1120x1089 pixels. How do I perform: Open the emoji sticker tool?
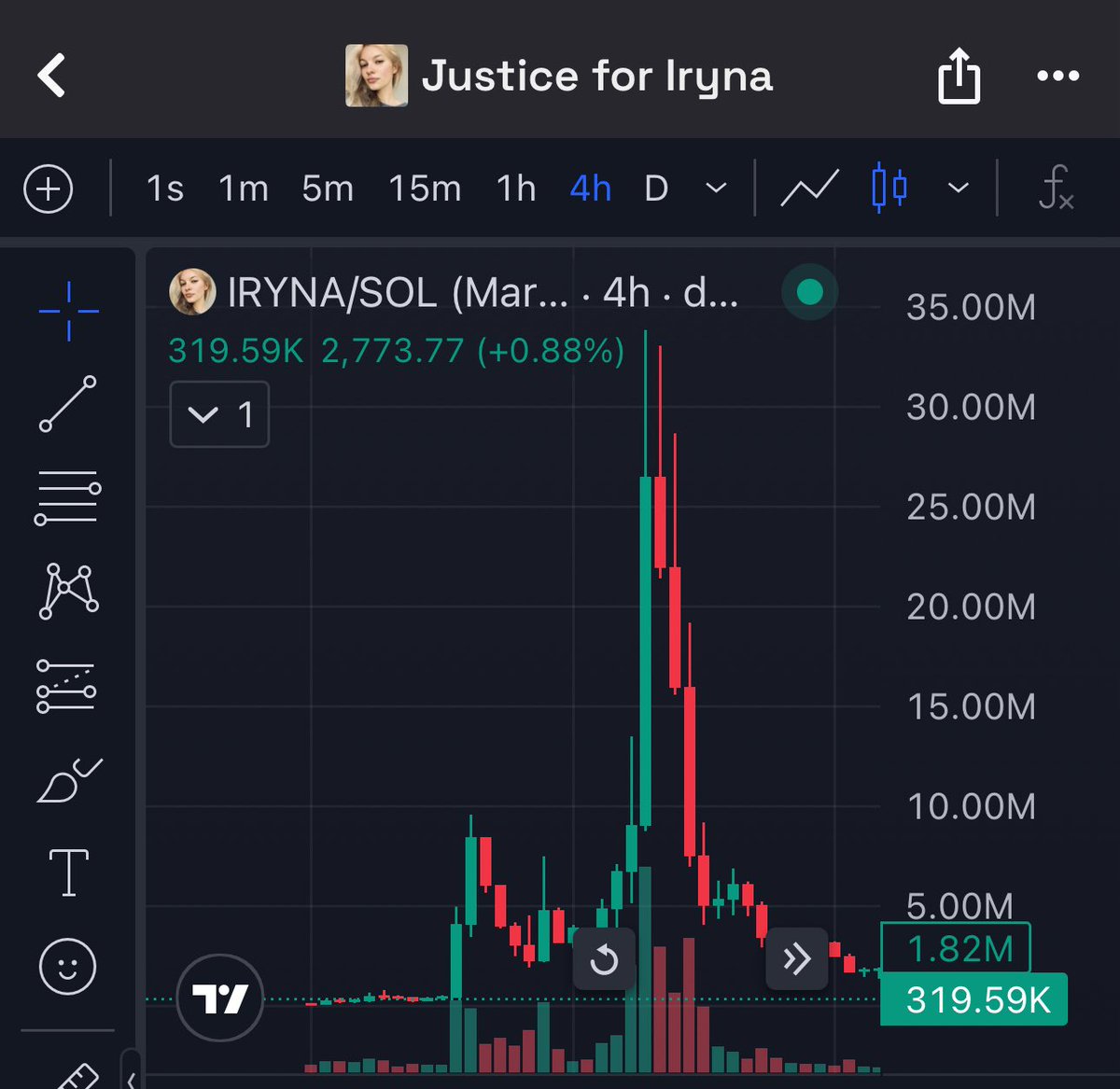[67, 966]
